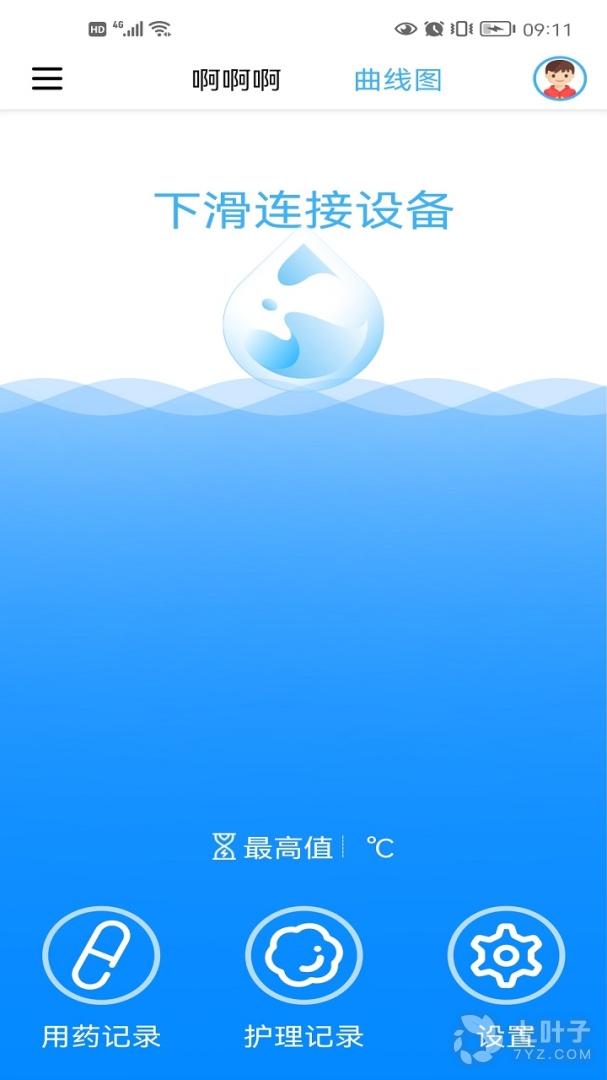607x1080 pixels.
Task: Switch to the 曲线图 tab
Action: tap(398, 80)
